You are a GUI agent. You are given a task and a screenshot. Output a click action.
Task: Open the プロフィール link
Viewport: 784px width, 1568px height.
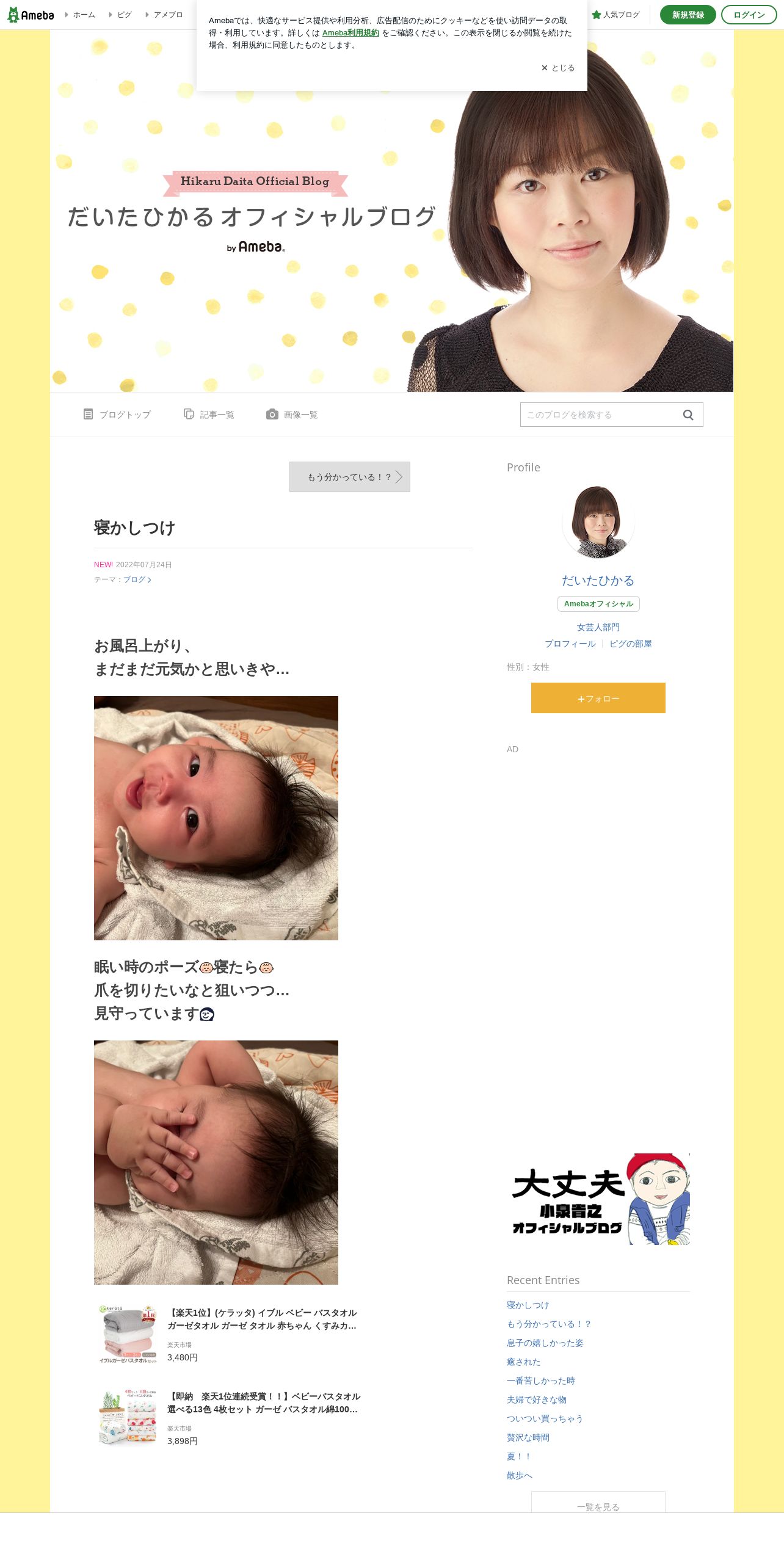[x=570, y=644]
